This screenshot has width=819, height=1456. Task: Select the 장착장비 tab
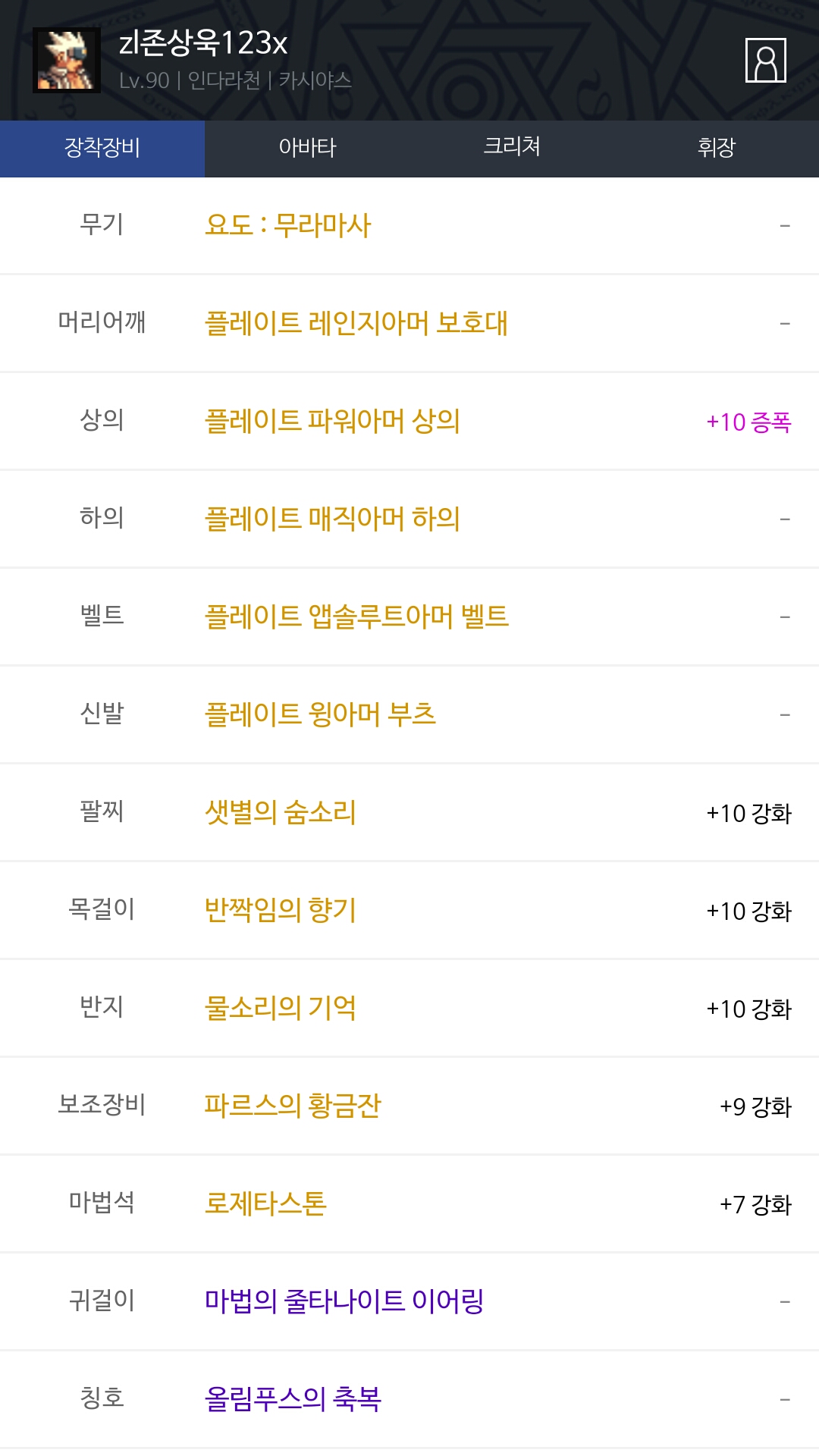102,148
